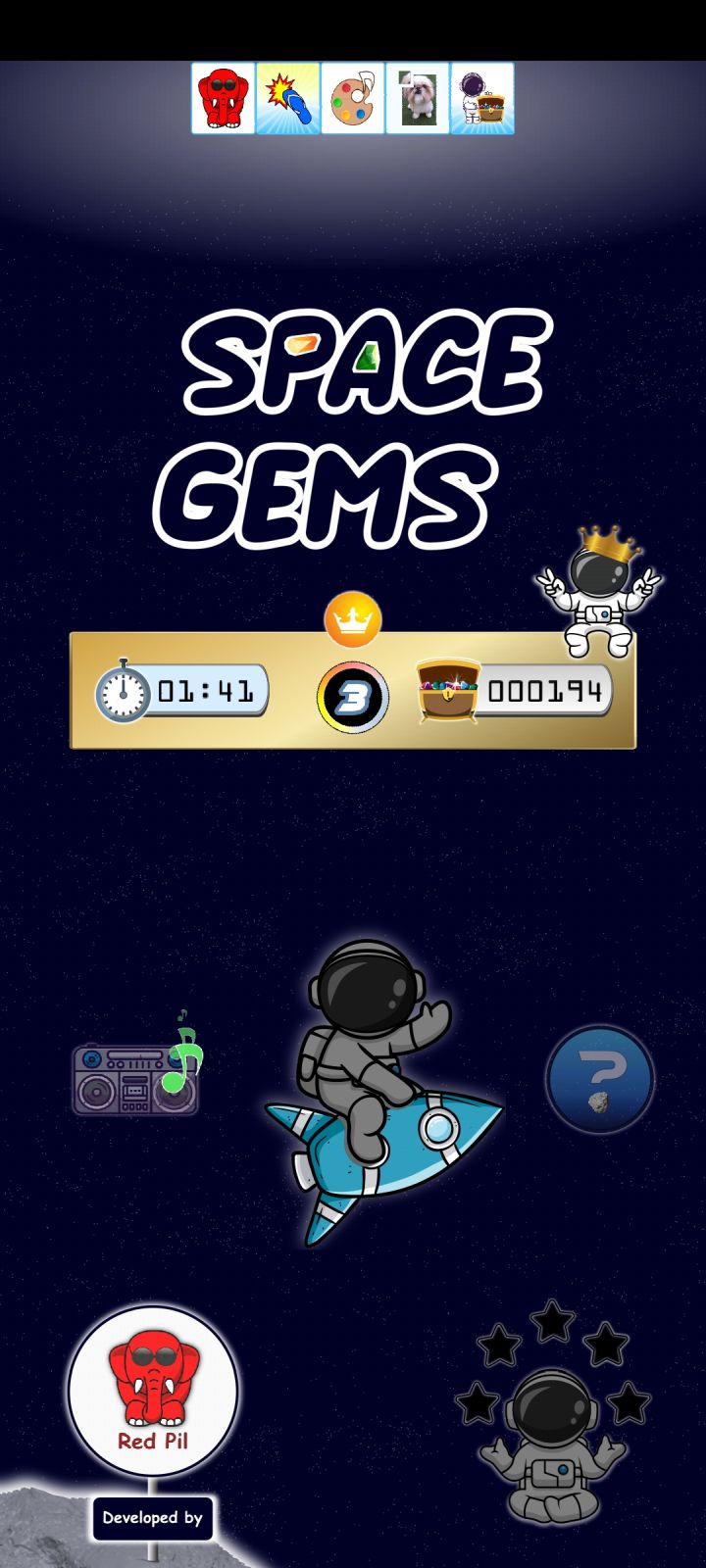This screenshot has width=706, height=1568.
Task: Open help via the question mark button
Action: point(600,1079)
